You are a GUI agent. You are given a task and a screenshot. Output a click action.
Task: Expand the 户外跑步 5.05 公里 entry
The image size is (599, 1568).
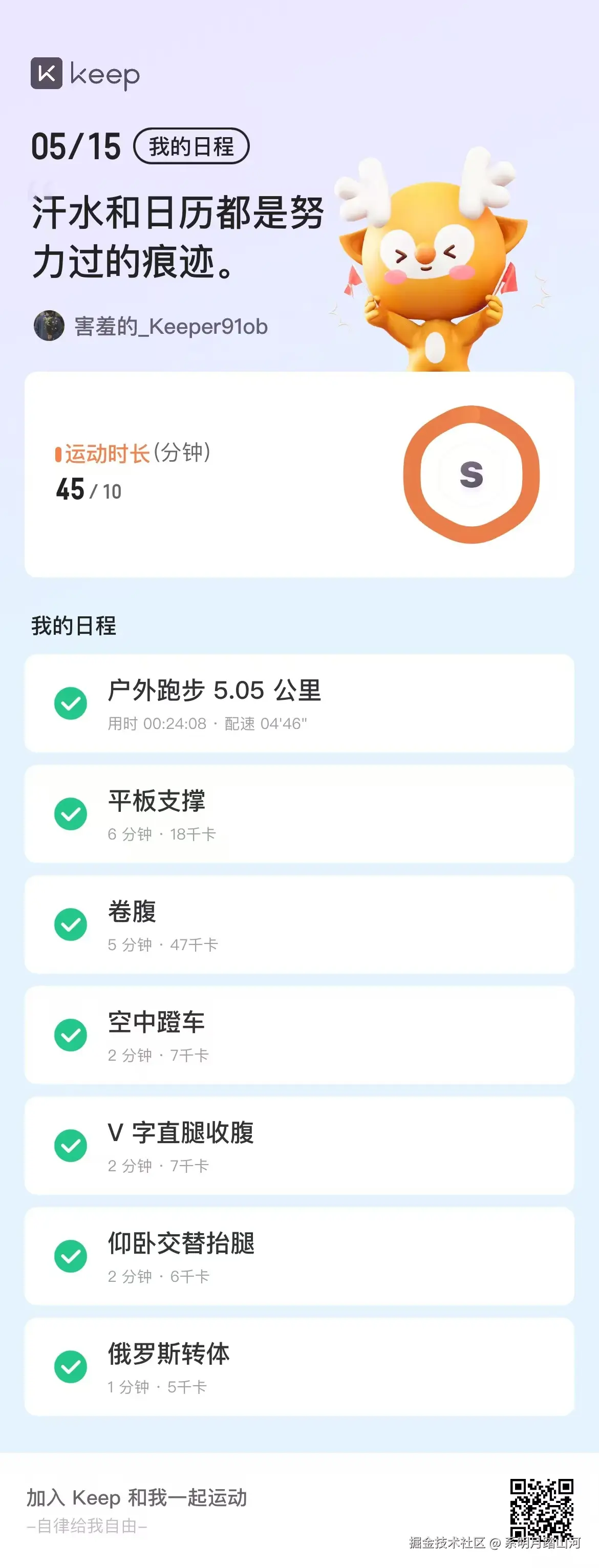point(298,703)
